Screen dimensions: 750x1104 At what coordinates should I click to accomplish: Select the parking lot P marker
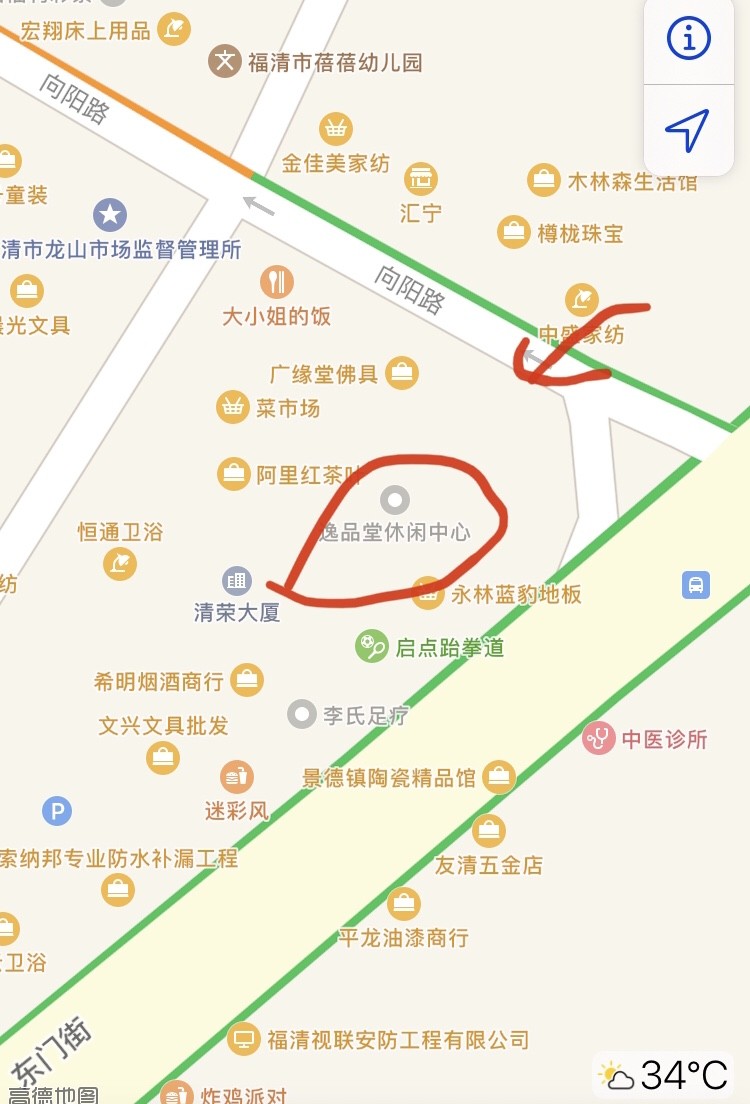57,810
